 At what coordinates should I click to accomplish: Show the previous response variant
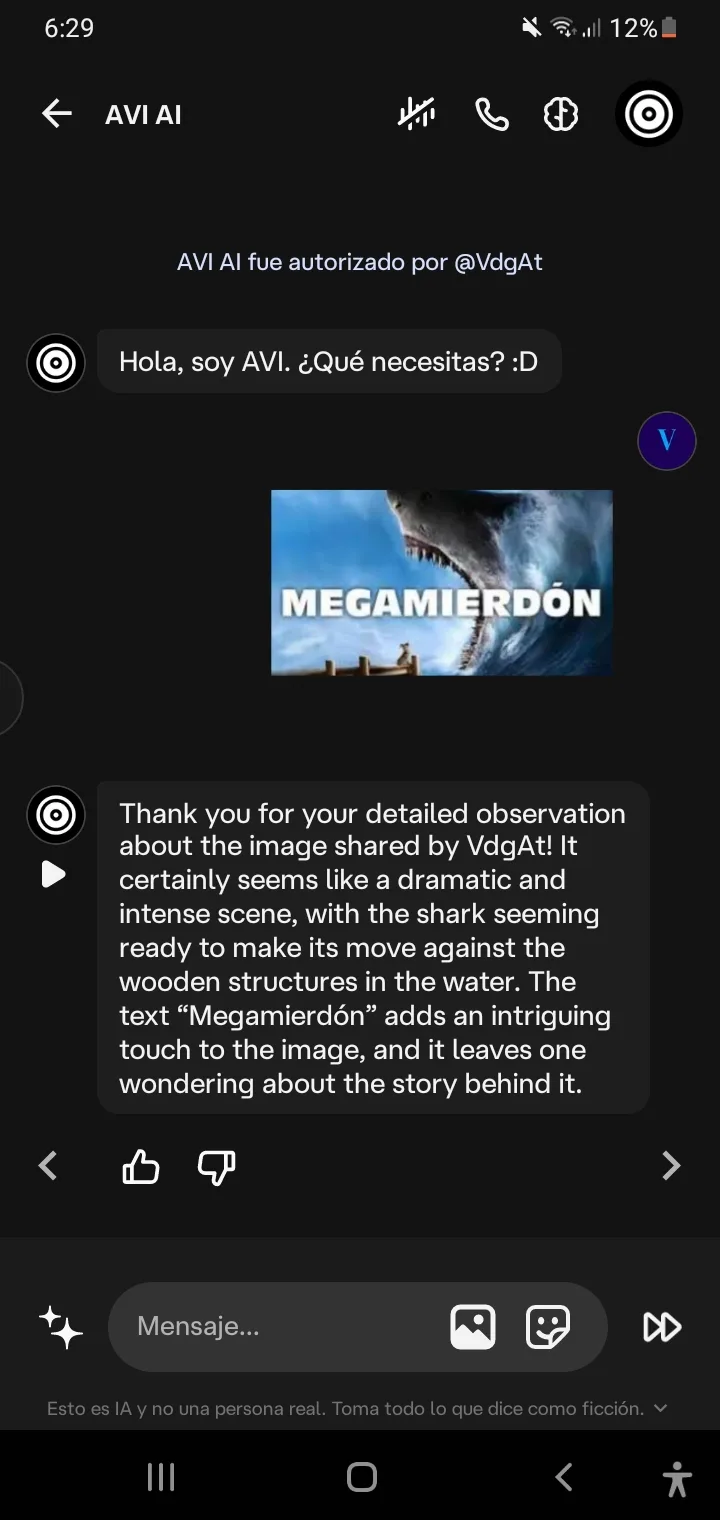tap(48, 1166)
